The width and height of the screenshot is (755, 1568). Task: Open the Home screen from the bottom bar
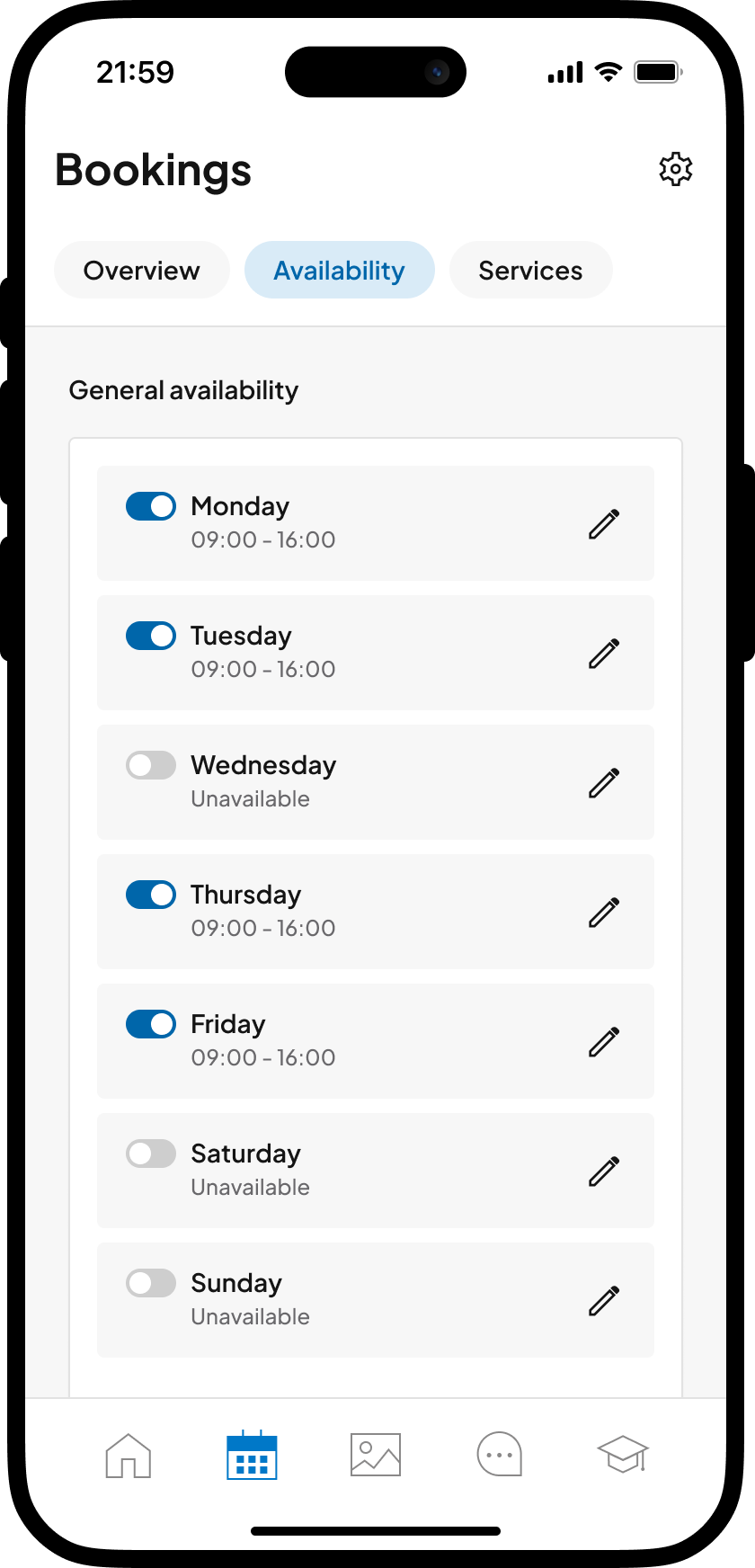[128, 1454]
